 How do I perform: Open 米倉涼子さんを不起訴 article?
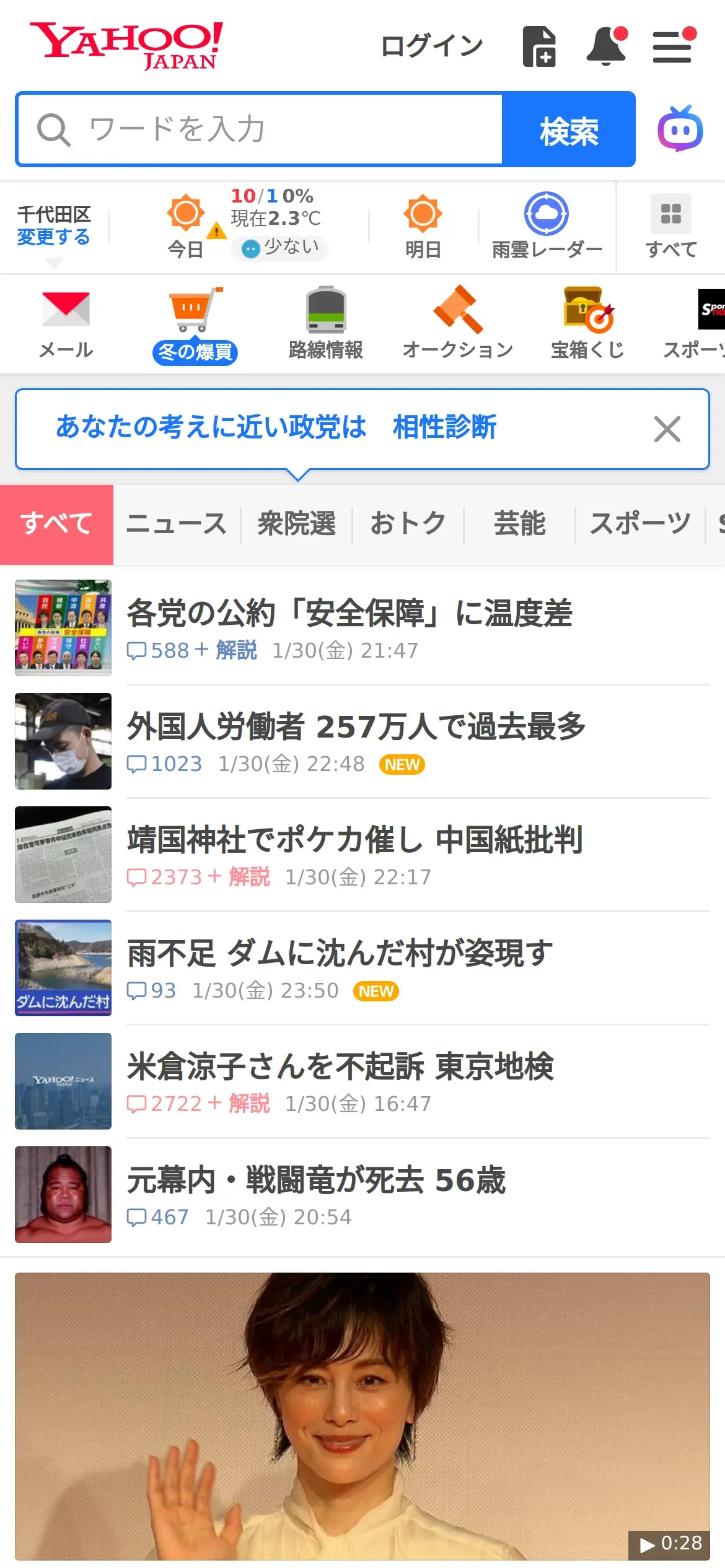[340, 1066]
